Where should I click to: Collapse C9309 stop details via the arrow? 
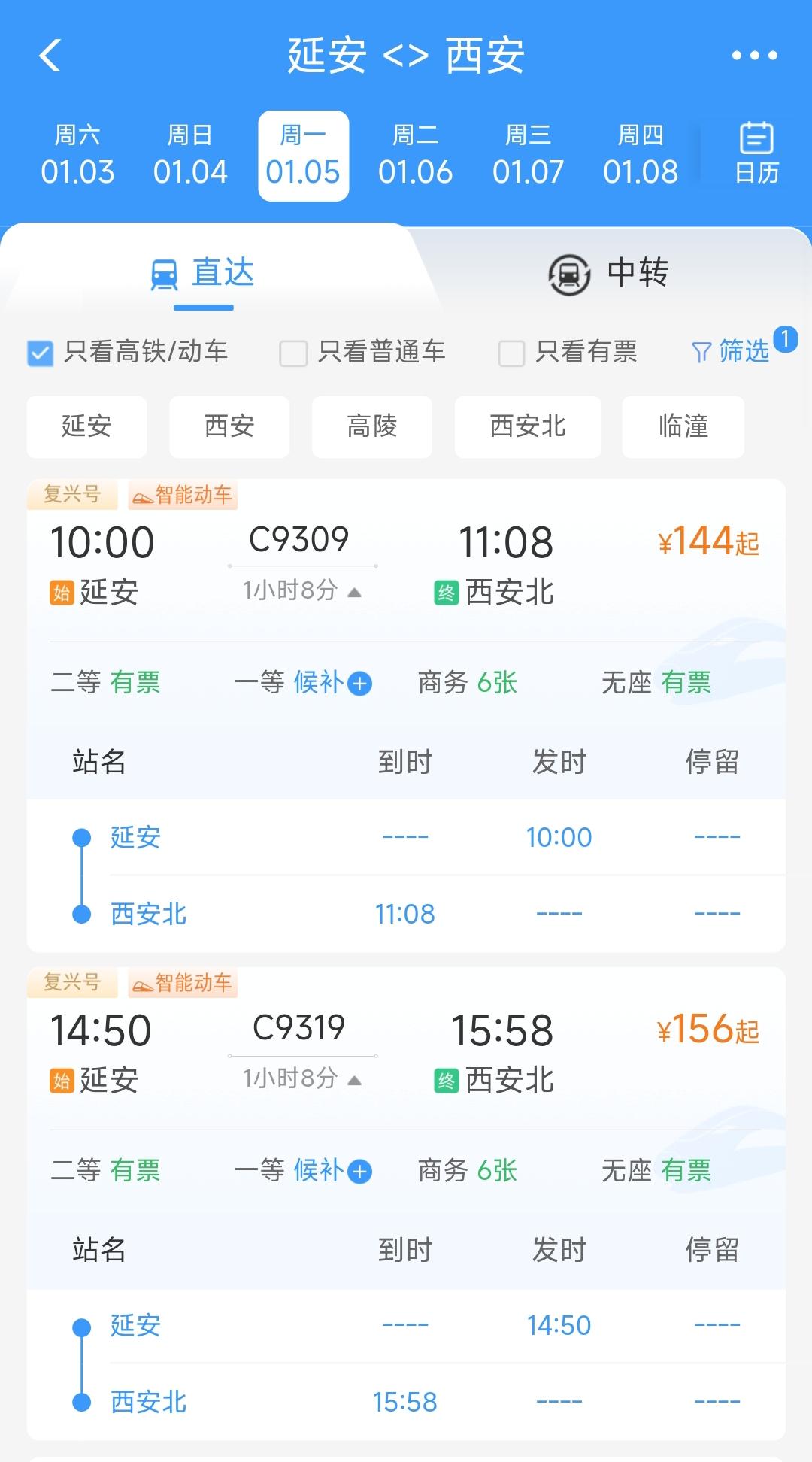(353, 591)
